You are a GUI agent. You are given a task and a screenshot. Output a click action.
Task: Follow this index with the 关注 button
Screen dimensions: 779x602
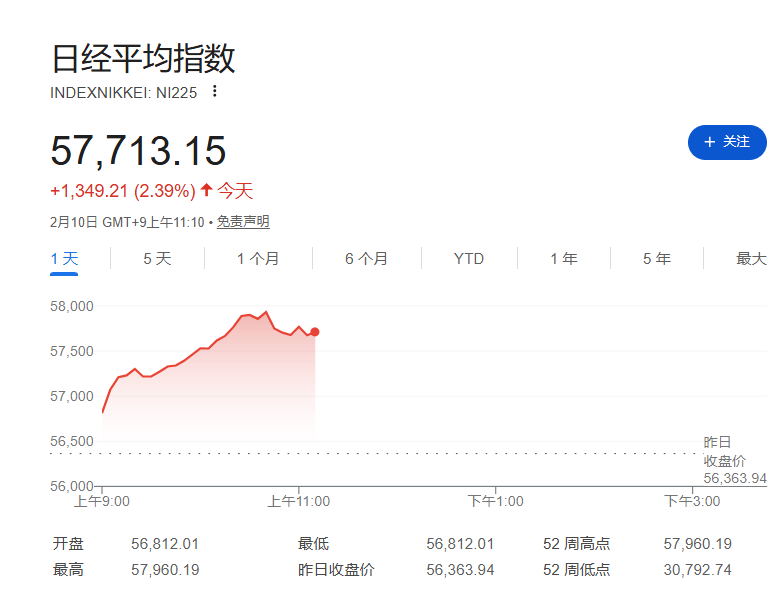(x=727, y=142)
